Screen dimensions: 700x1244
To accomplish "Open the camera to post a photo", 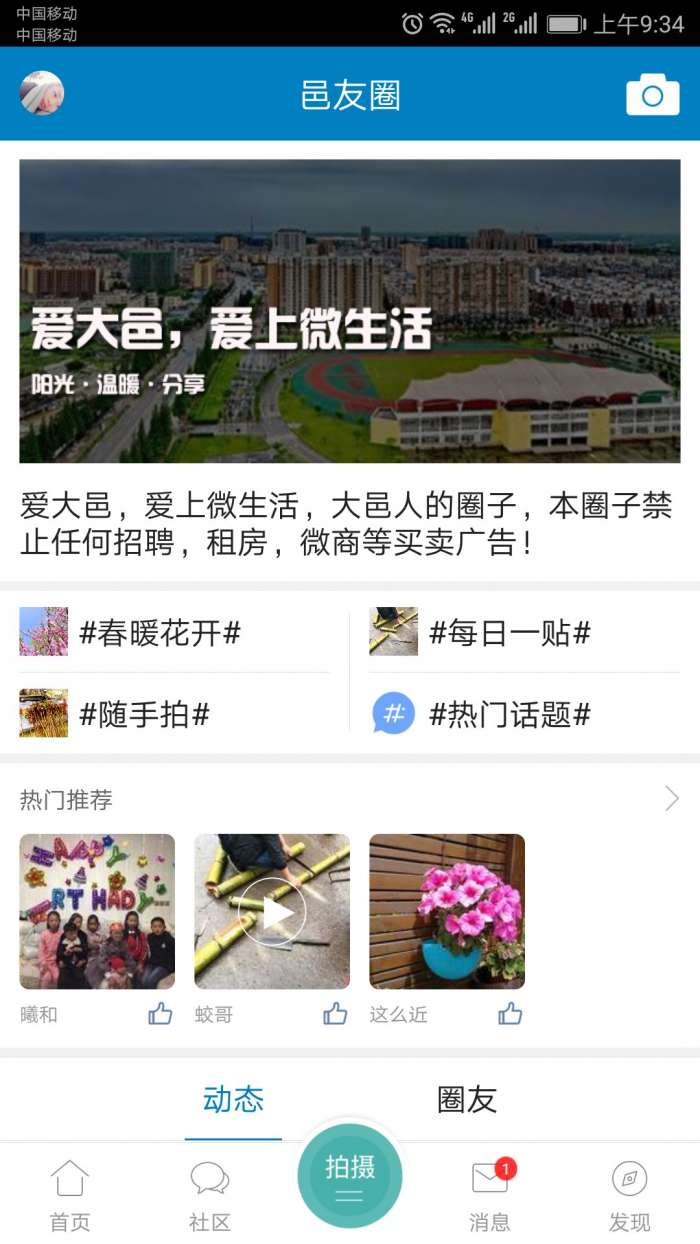I will (x=652, y=95).
